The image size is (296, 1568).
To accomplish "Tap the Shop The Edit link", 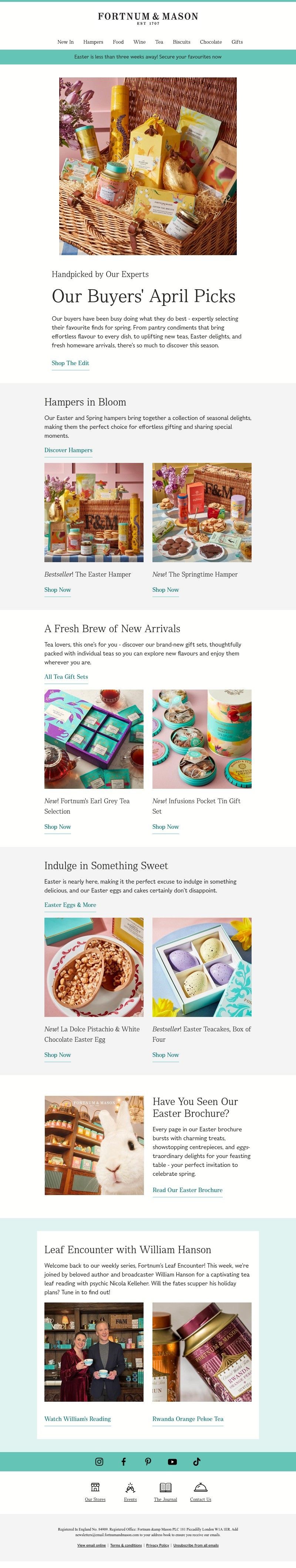I will [70, 363].
